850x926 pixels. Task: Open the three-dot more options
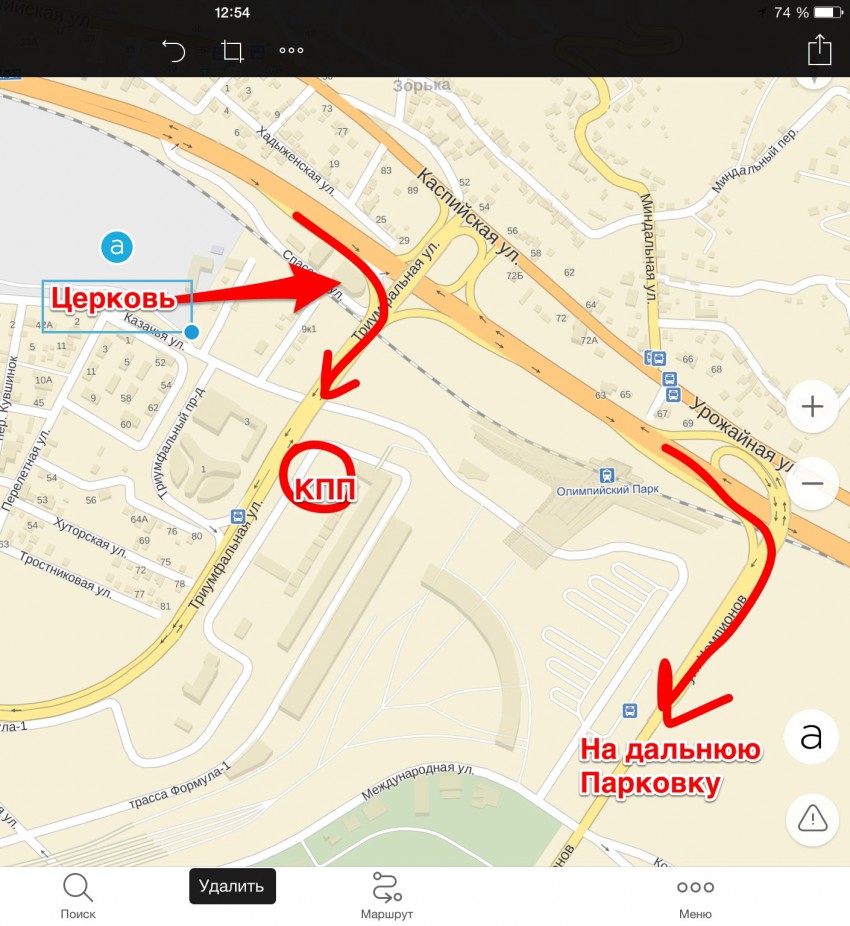coord(291,51)
